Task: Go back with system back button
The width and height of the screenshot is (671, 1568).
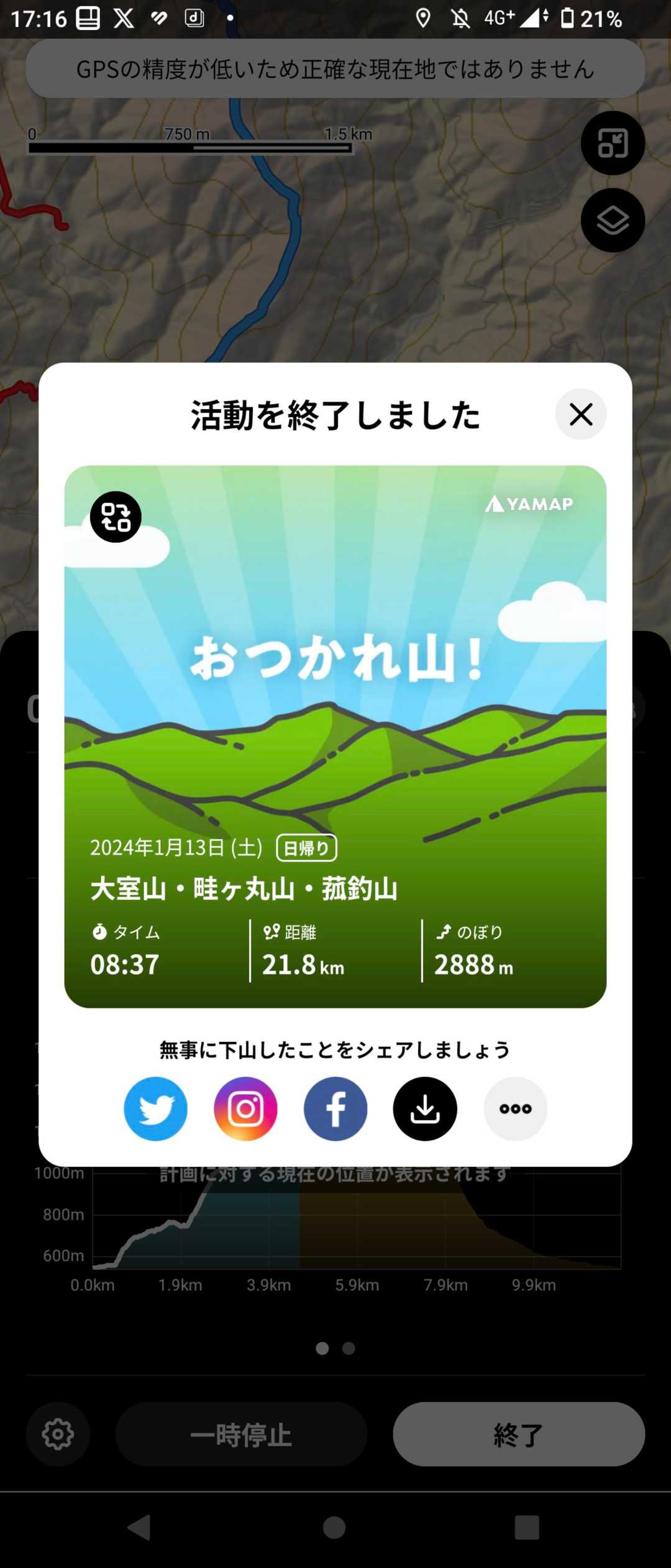Action: click(x=139, y=1527)
